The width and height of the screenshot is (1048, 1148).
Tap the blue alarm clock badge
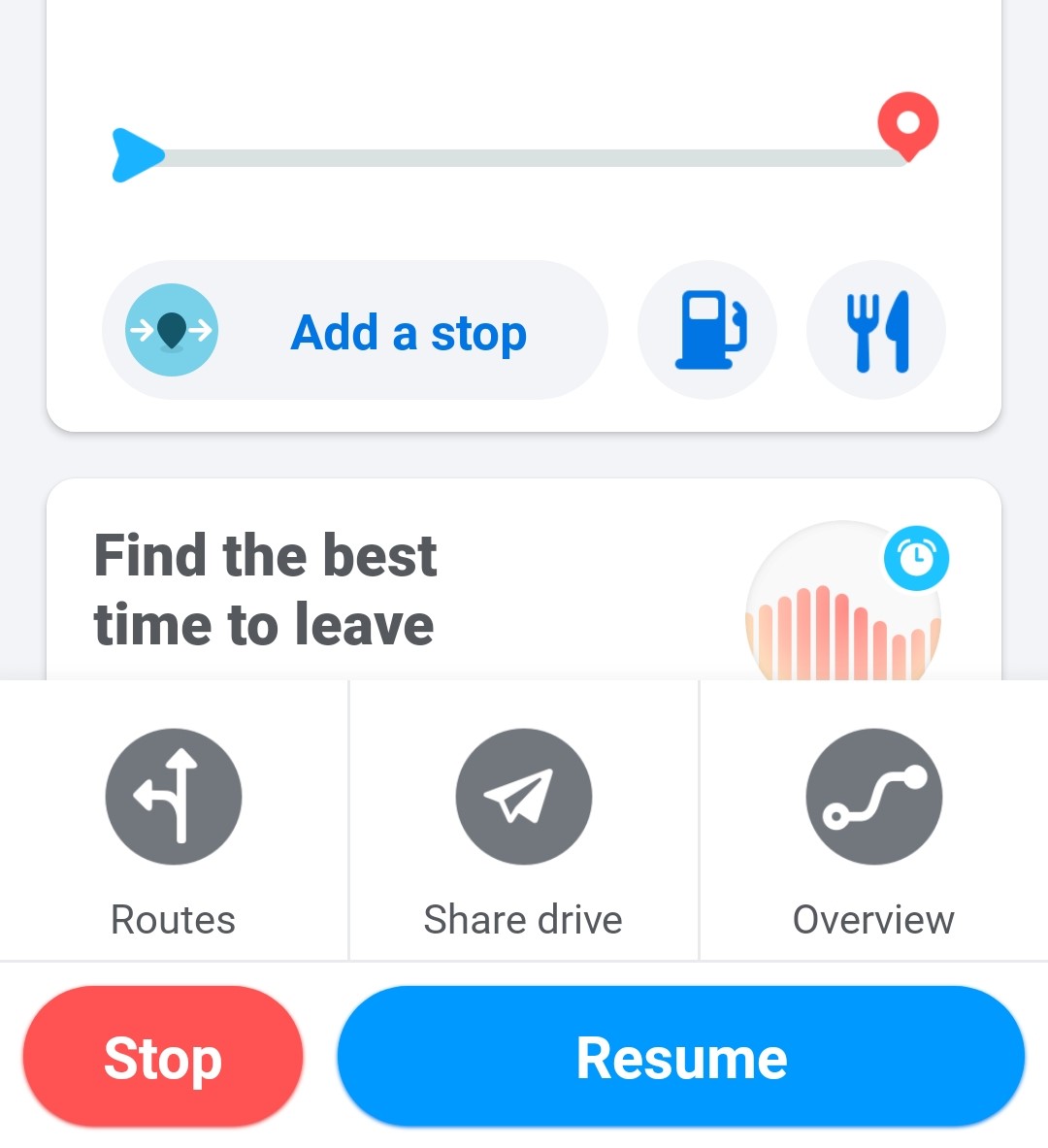click(x=918, y=557)
